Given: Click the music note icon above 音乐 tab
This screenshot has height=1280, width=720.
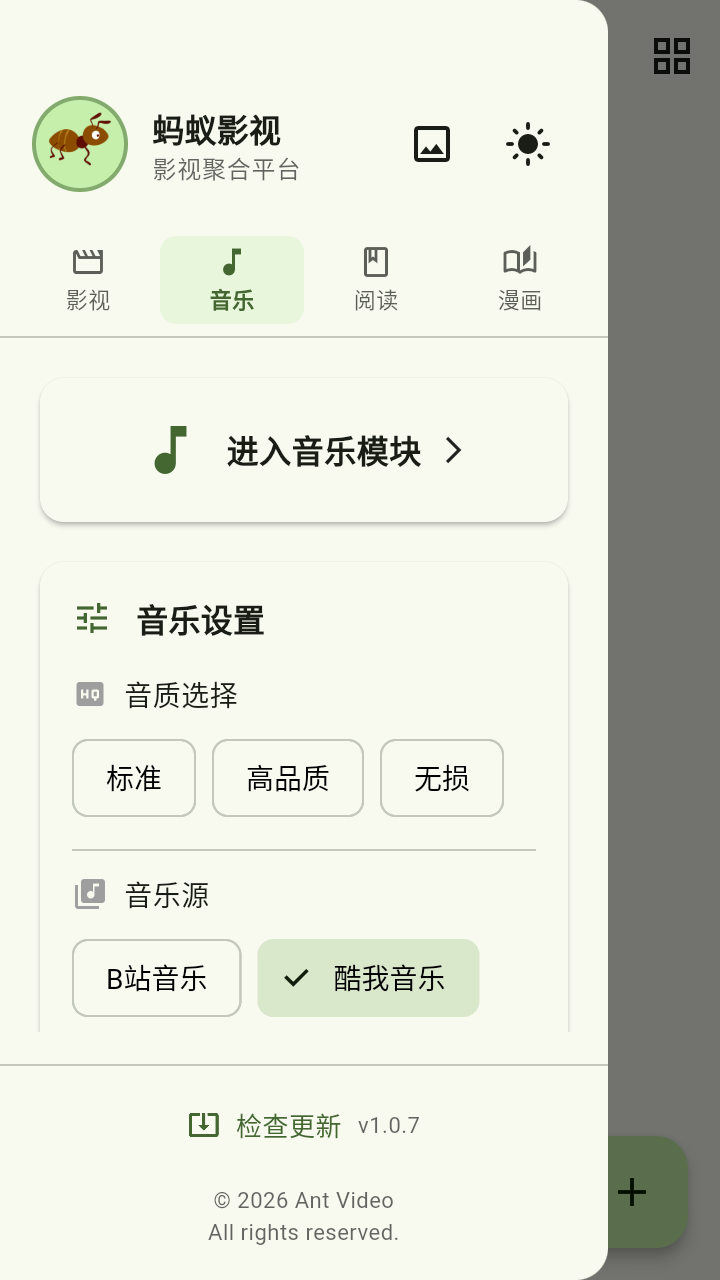Looking at the screenshot, I should click(231, 261).
